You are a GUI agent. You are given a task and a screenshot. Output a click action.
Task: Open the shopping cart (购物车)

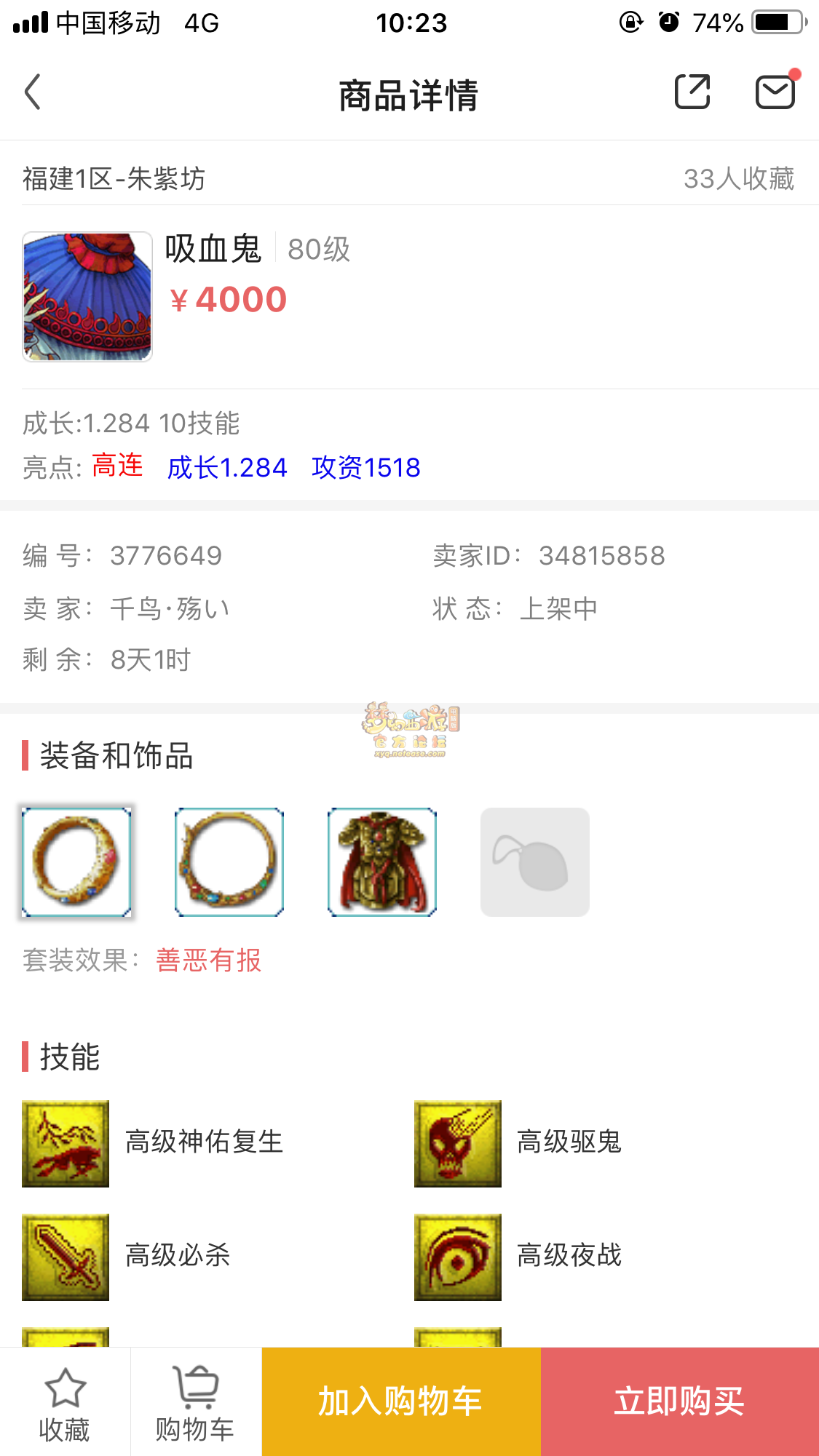coord(195,1403)
